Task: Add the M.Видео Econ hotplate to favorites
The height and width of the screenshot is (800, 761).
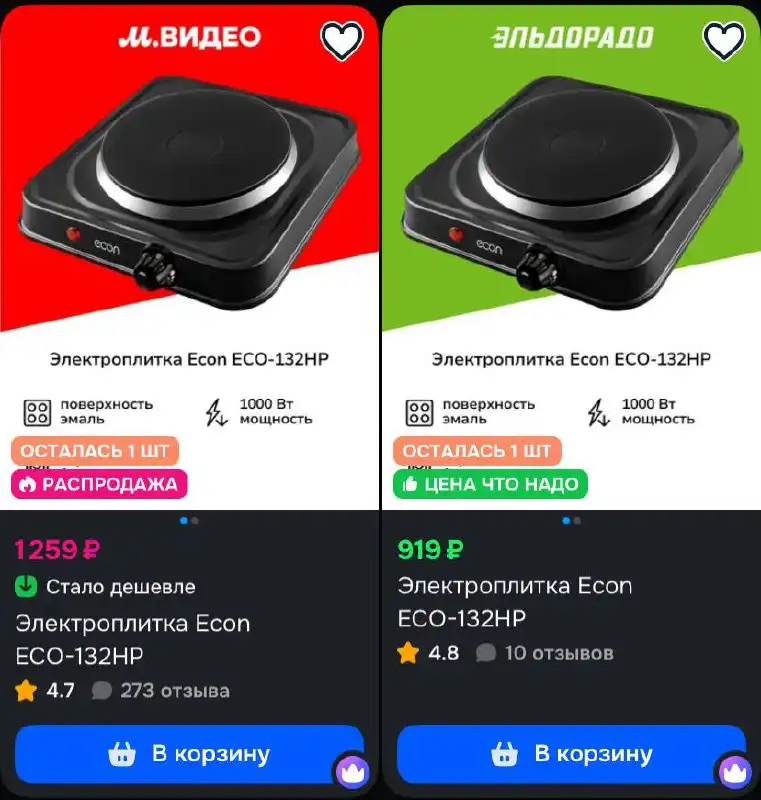Action: (x=340, y=39)
